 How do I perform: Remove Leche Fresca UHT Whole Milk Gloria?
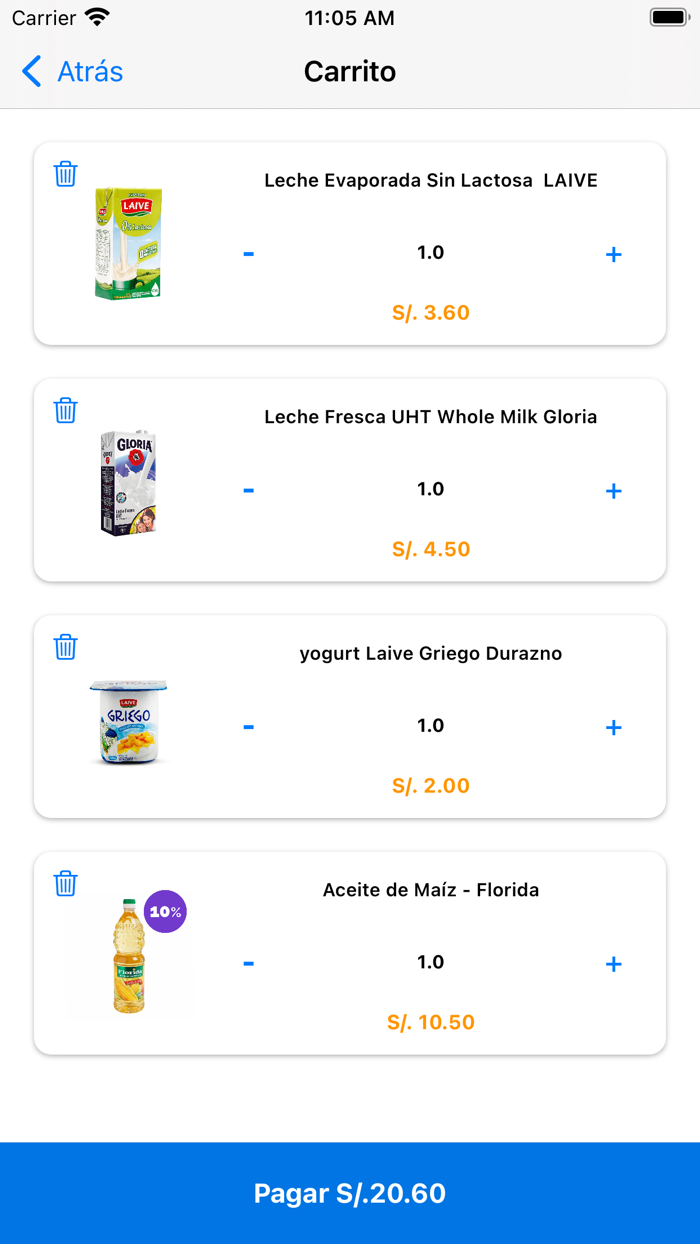point(65,411)
